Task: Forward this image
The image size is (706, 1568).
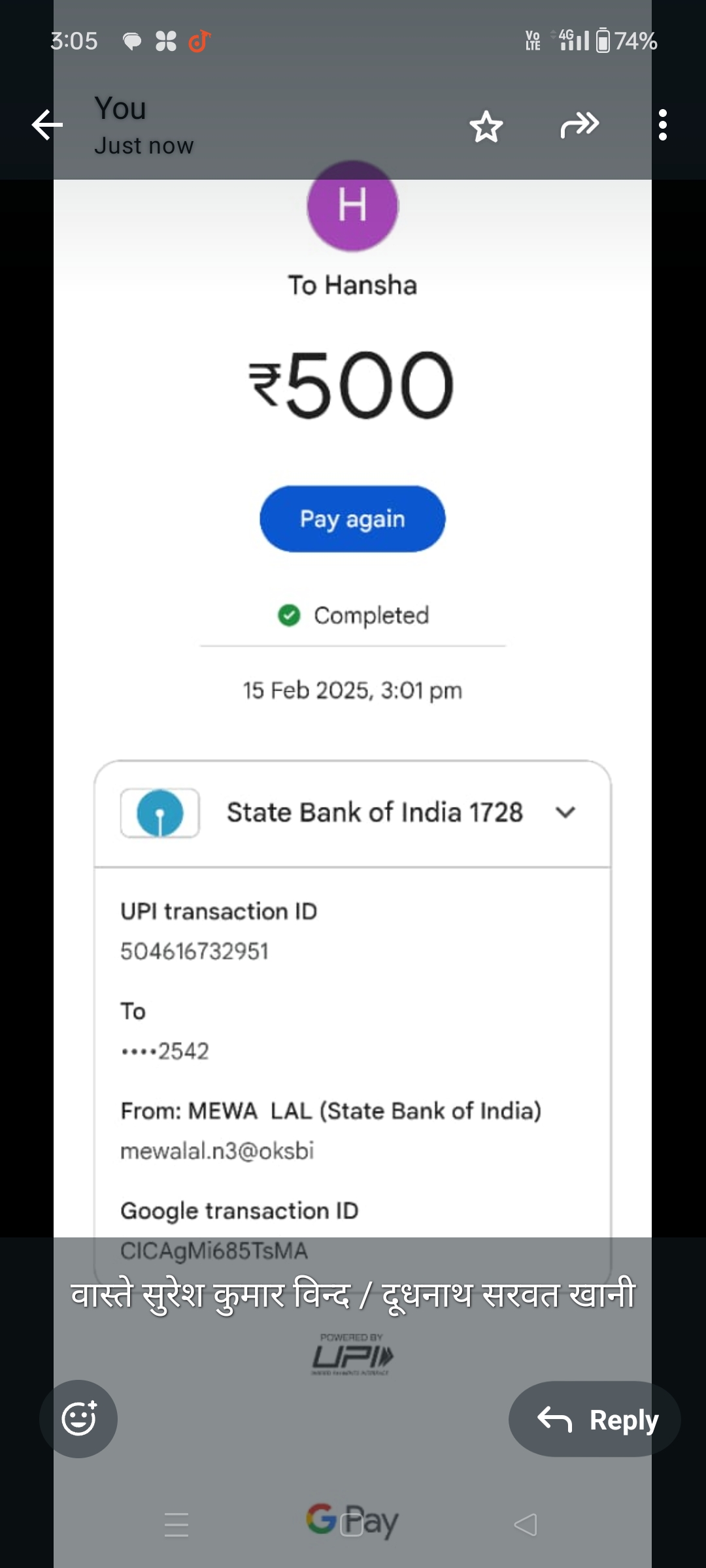Action: (579, 125)
